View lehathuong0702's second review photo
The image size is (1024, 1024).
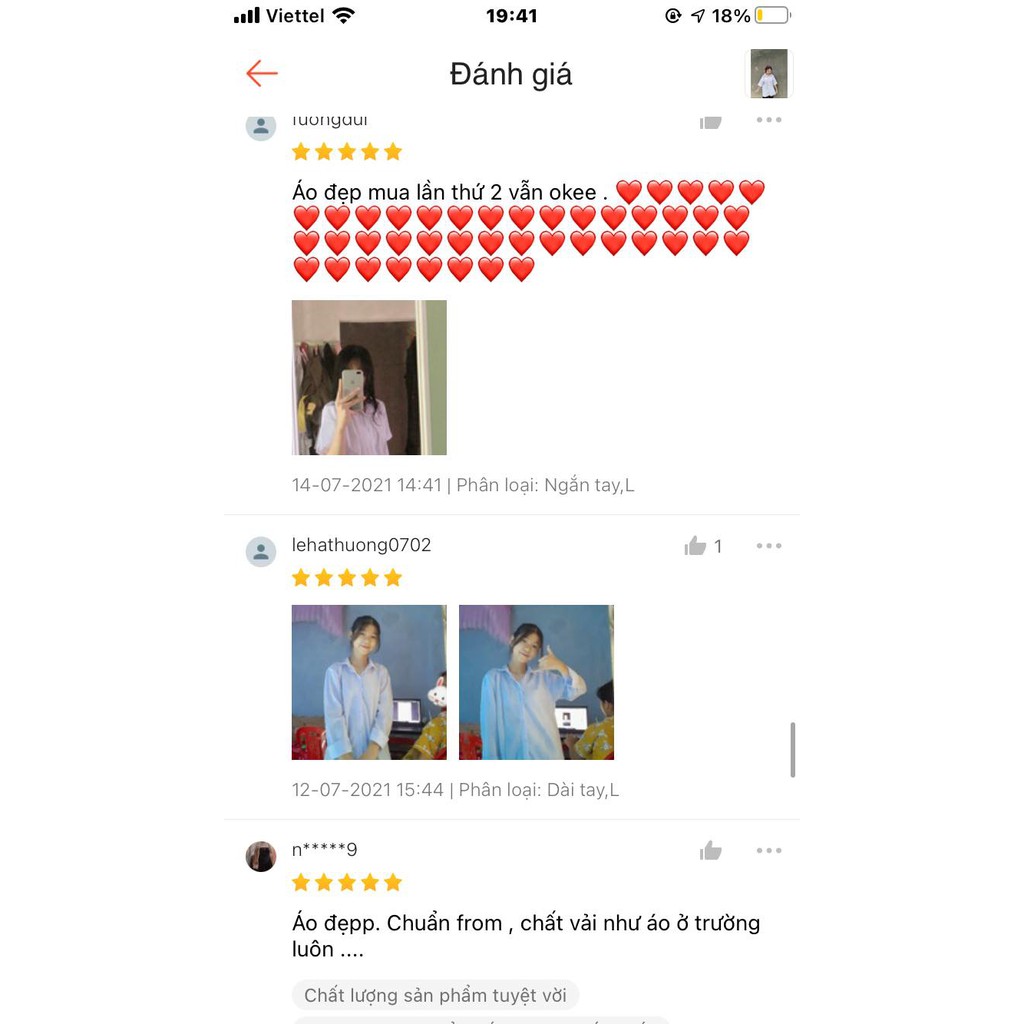536,682
